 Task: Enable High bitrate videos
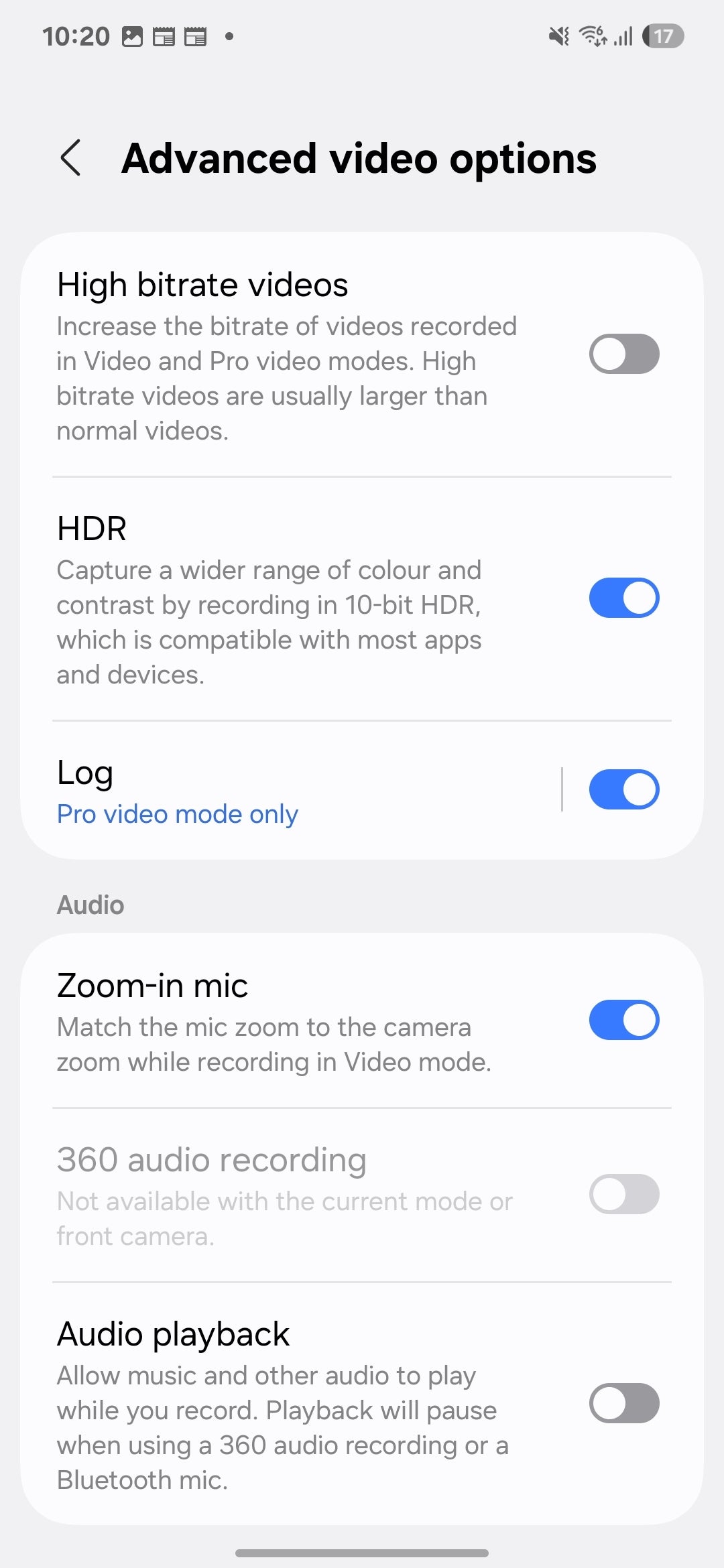pos(623,354)
